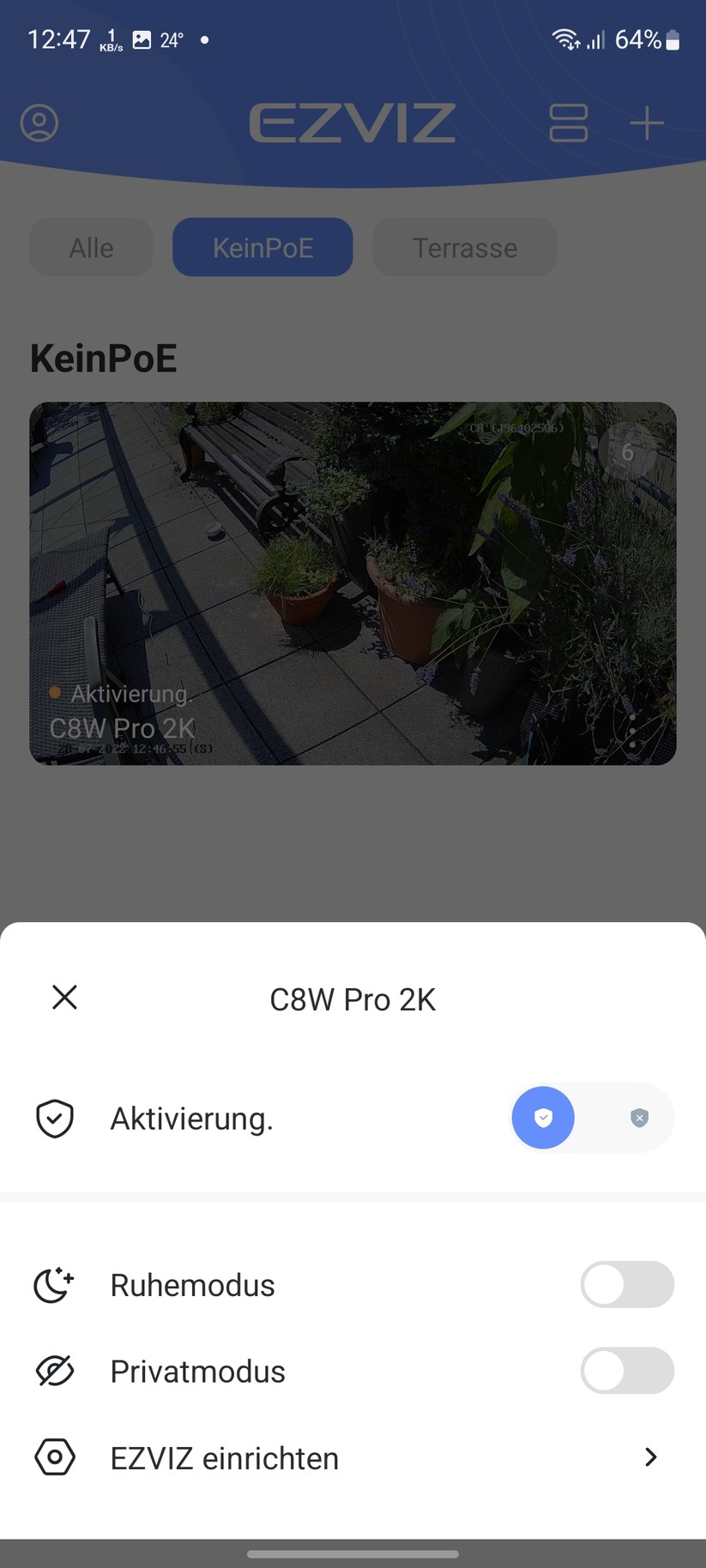Screen dimensions: 706x1568
Task: Select the Ruhemodus crescent moon icon
Action: [54, 1284]
